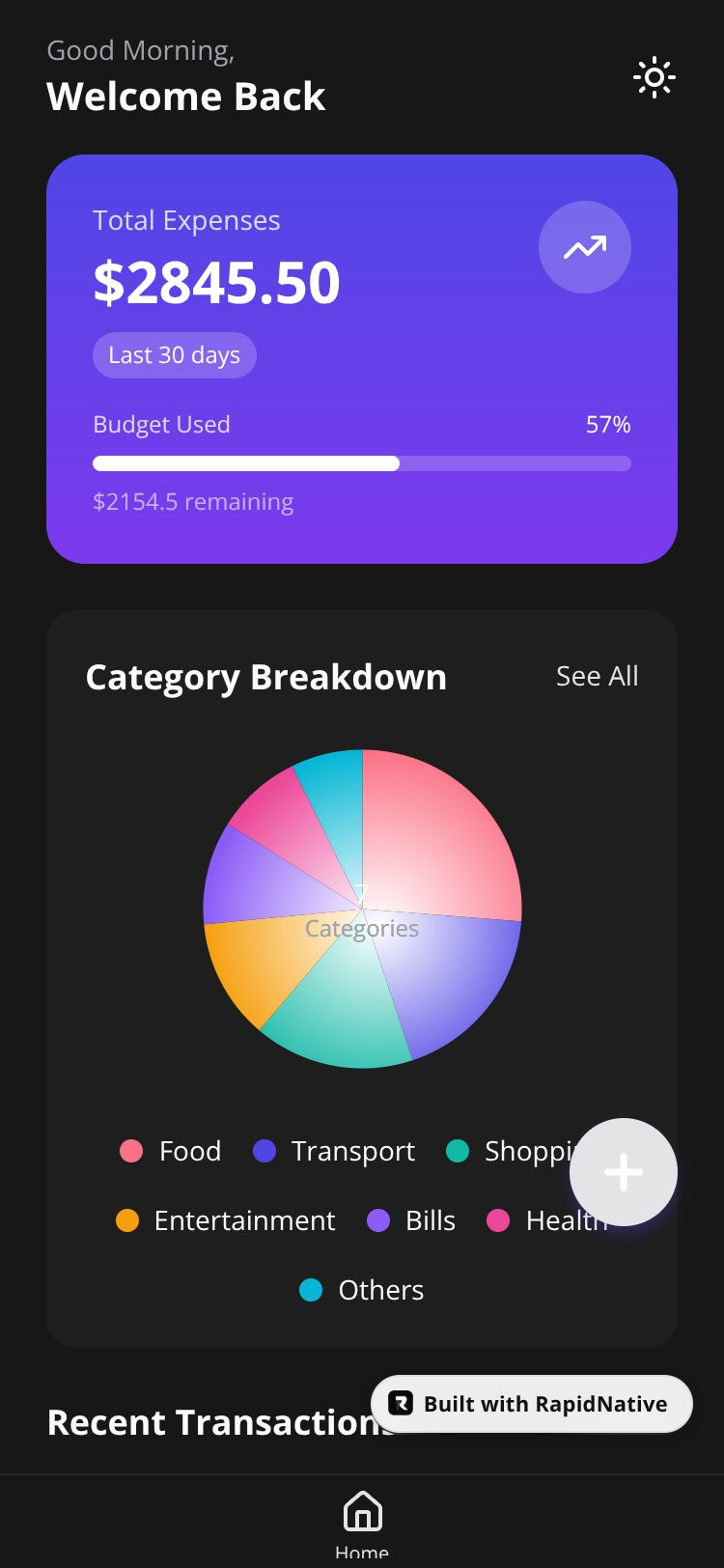724x1568 pixels.
Task: Select the Last 30 days chip
Action: click(x=175, y=355)
